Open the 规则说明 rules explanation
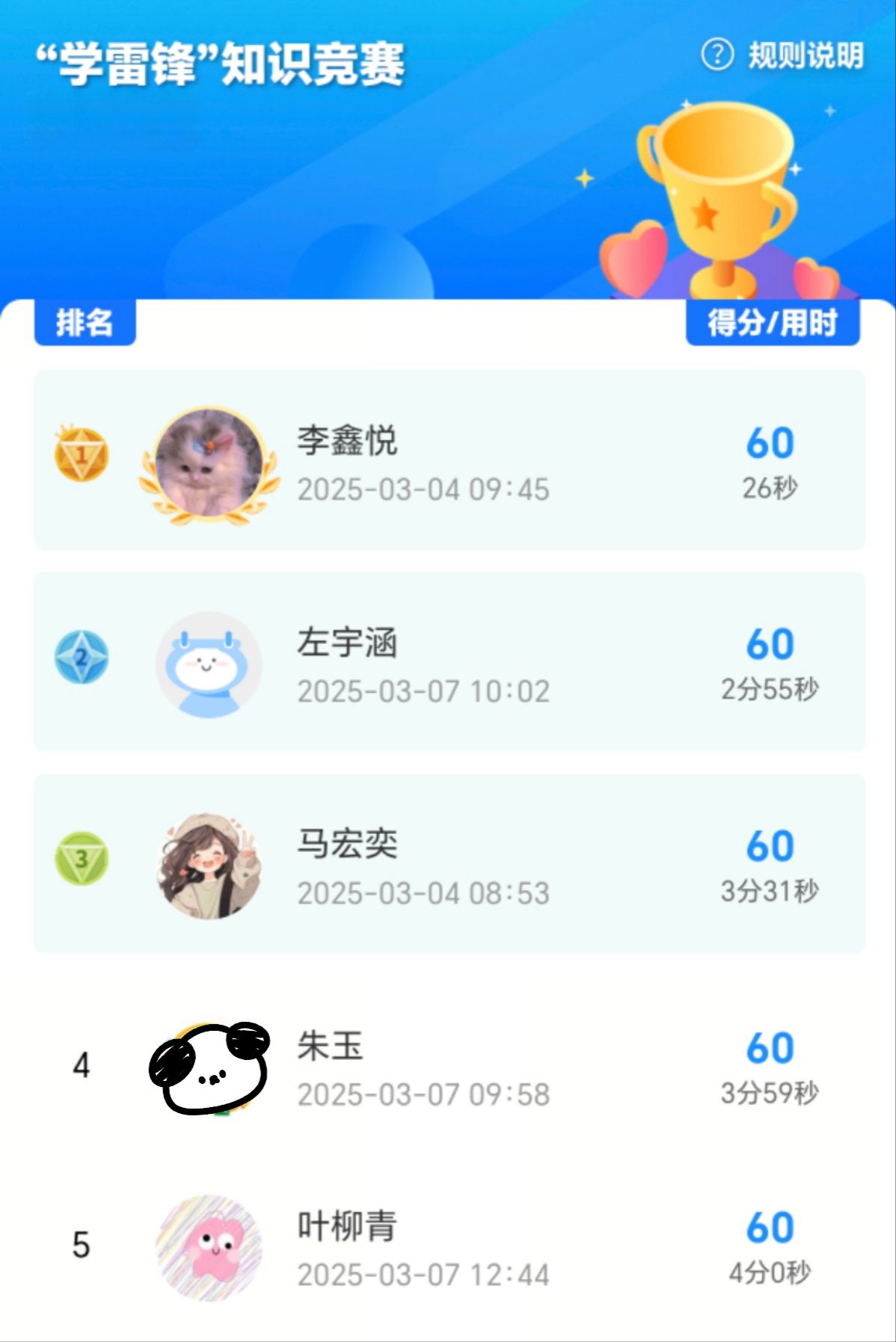This screenshot has height=1342, width=896. 784,55
